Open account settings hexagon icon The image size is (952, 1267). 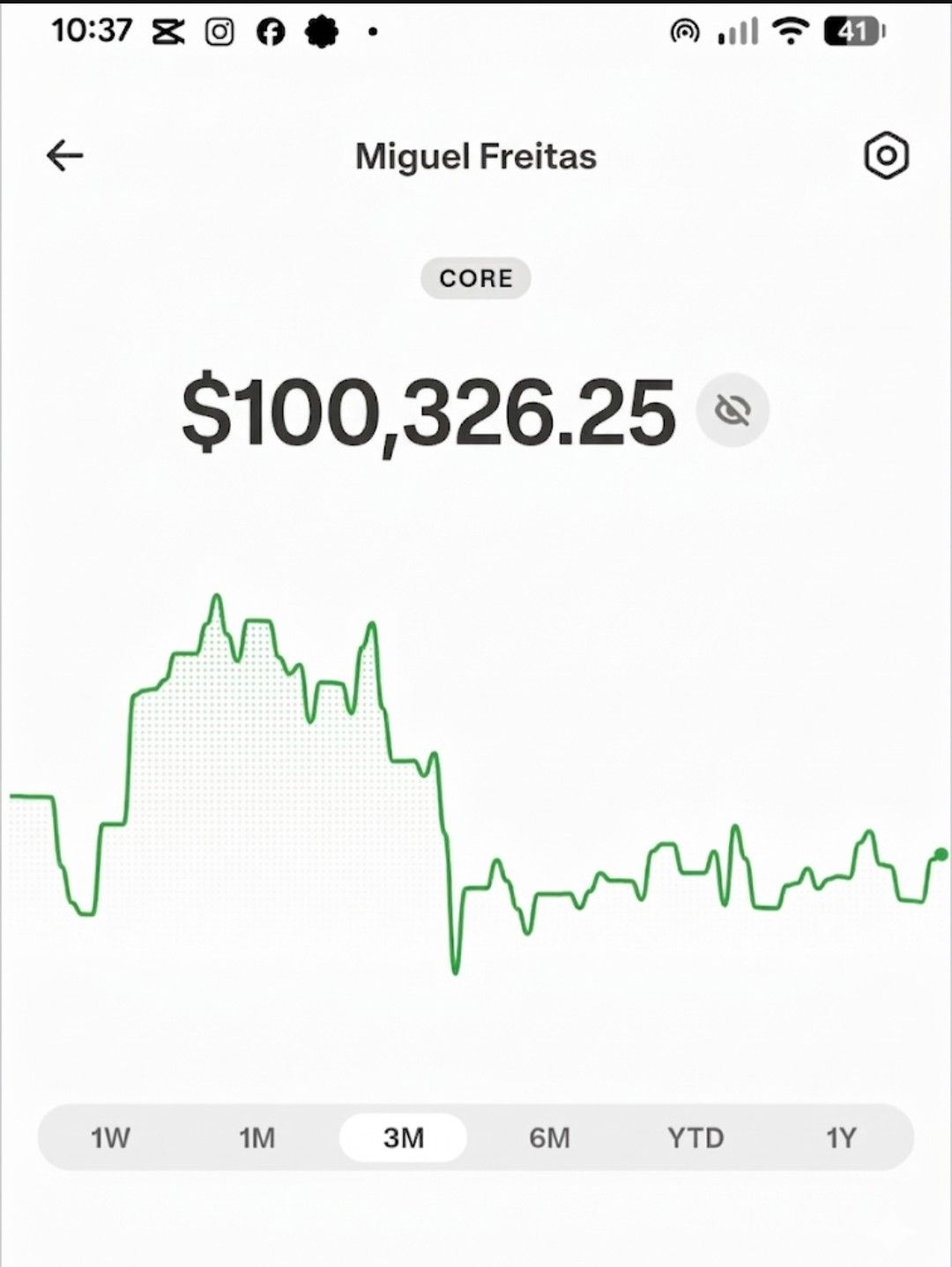[x=886, y=156]
